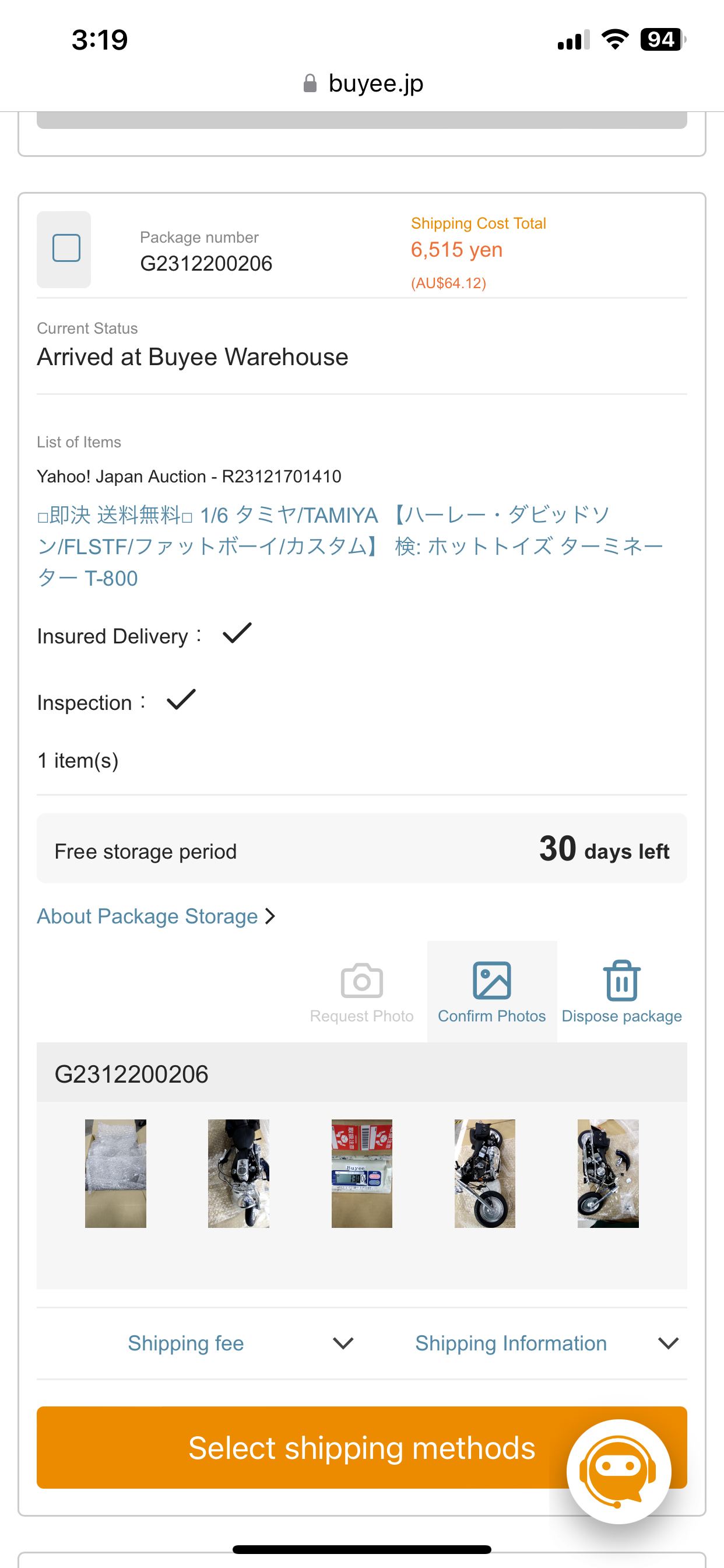The width and height of the screenshot is (724, 1568).
Task: Open About Package Storage link
Action: pyautogui.click(x=156, y=916)
